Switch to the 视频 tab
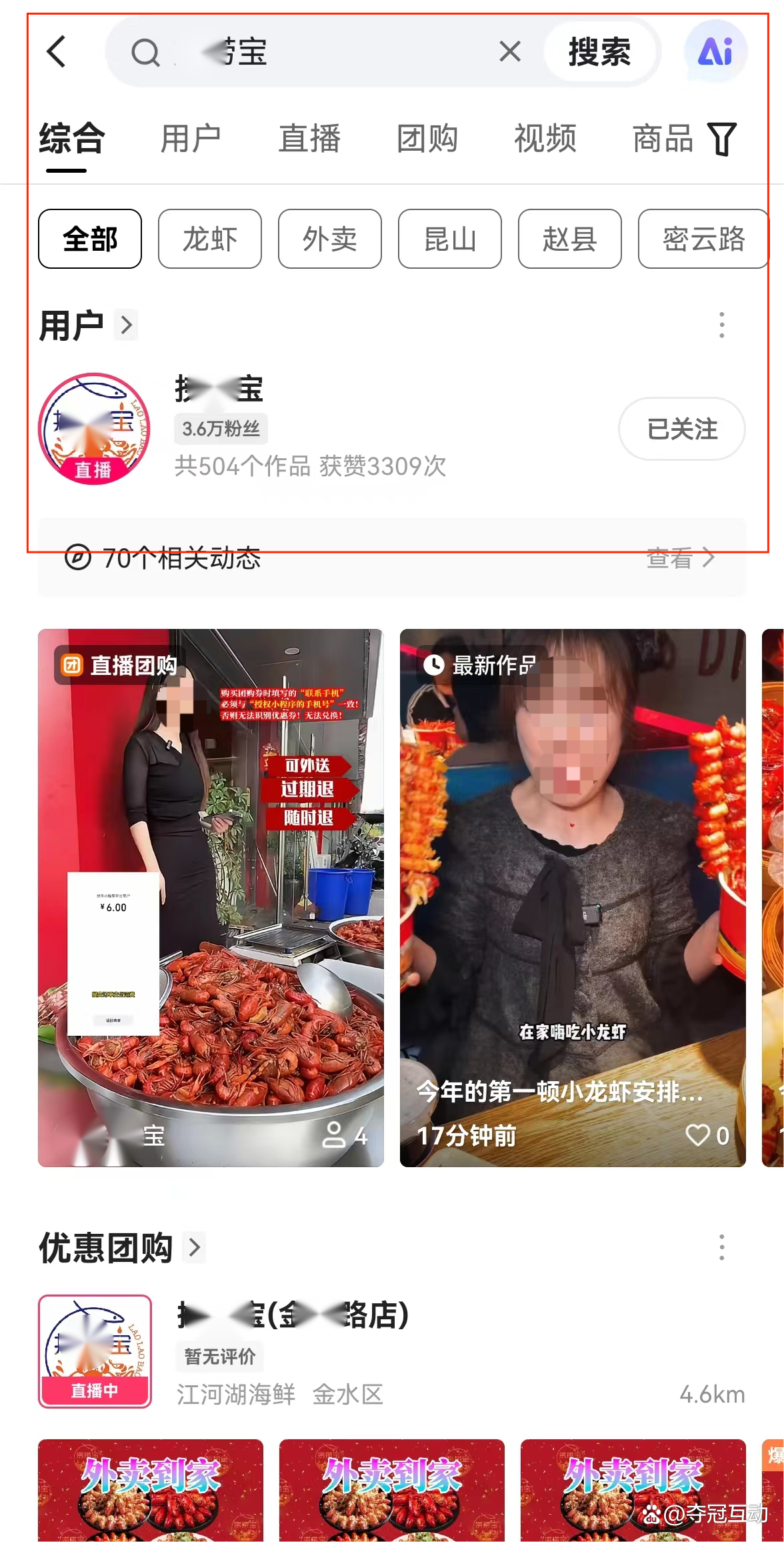The height and width of the screenshot is (1542, 784). click(x=545, y=138)
